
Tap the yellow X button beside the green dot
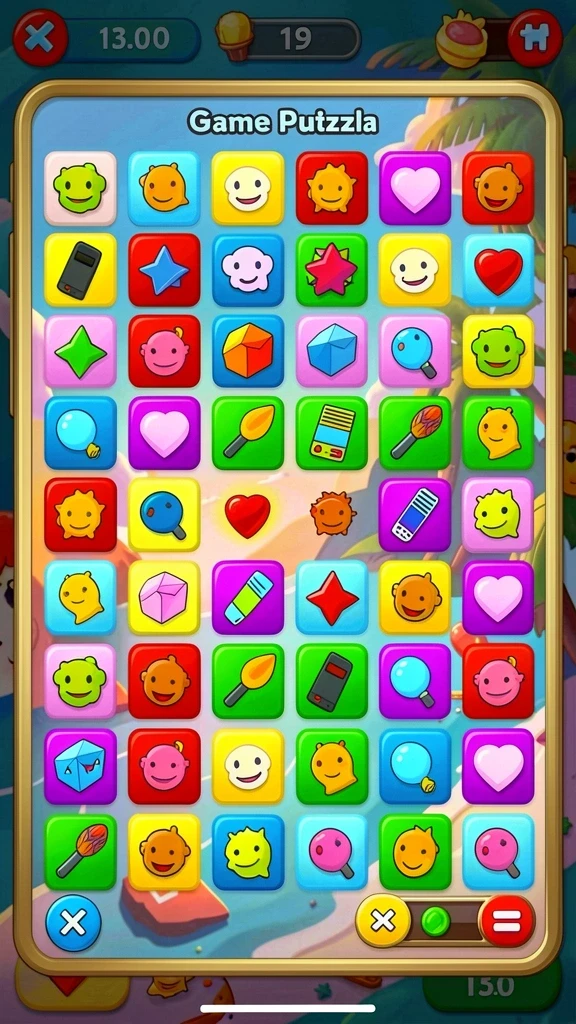click(x=383, y=921)
